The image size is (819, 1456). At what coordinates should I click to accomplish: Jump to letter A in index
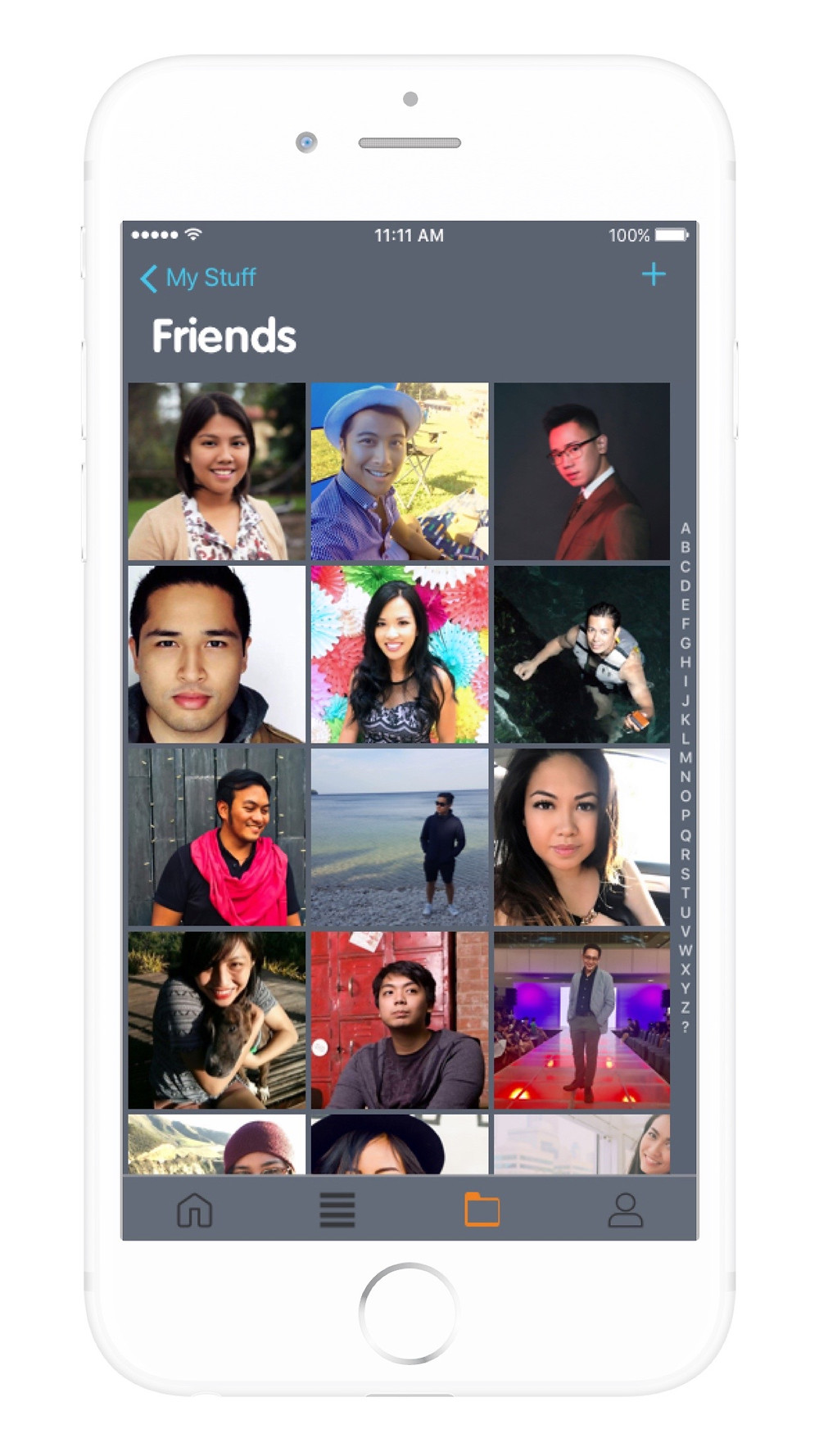coord(685,528)
